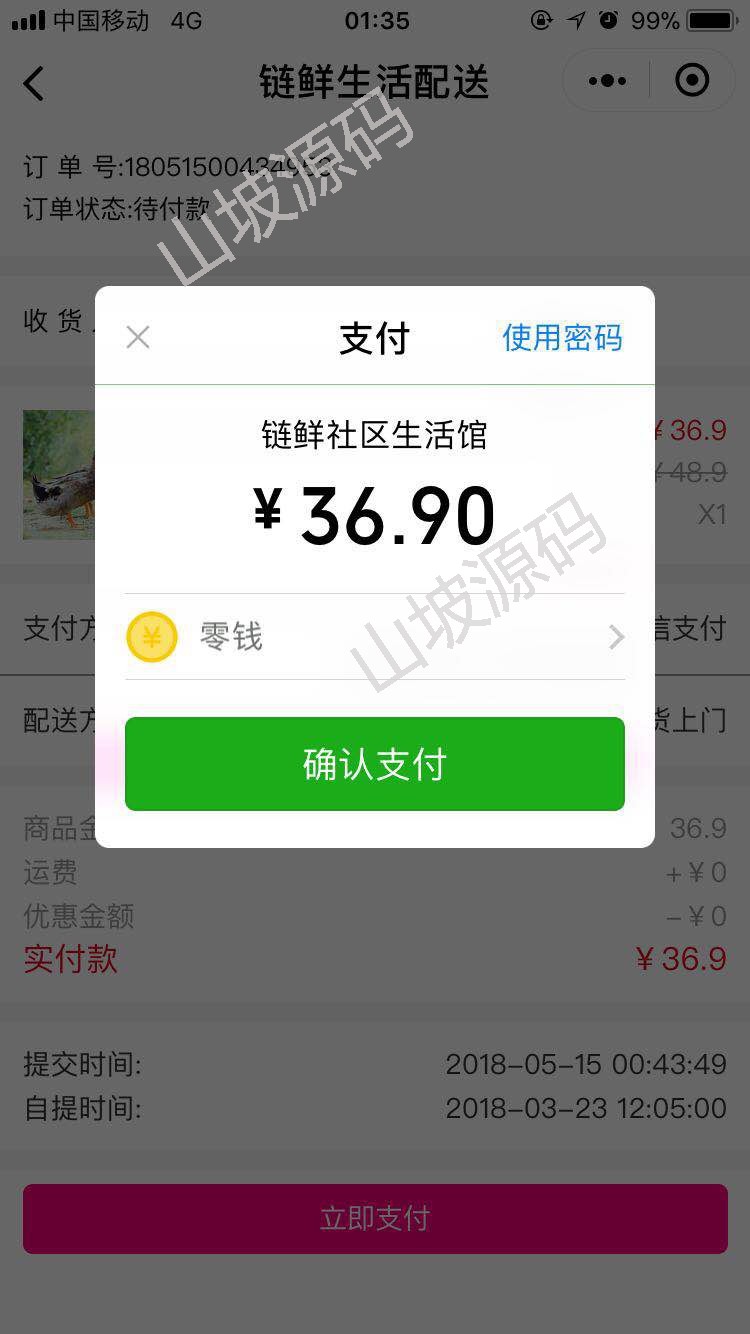This screenshot has width=750, height=1334.
Task: Close the mini program via circle icon
Action: (692, 81)
